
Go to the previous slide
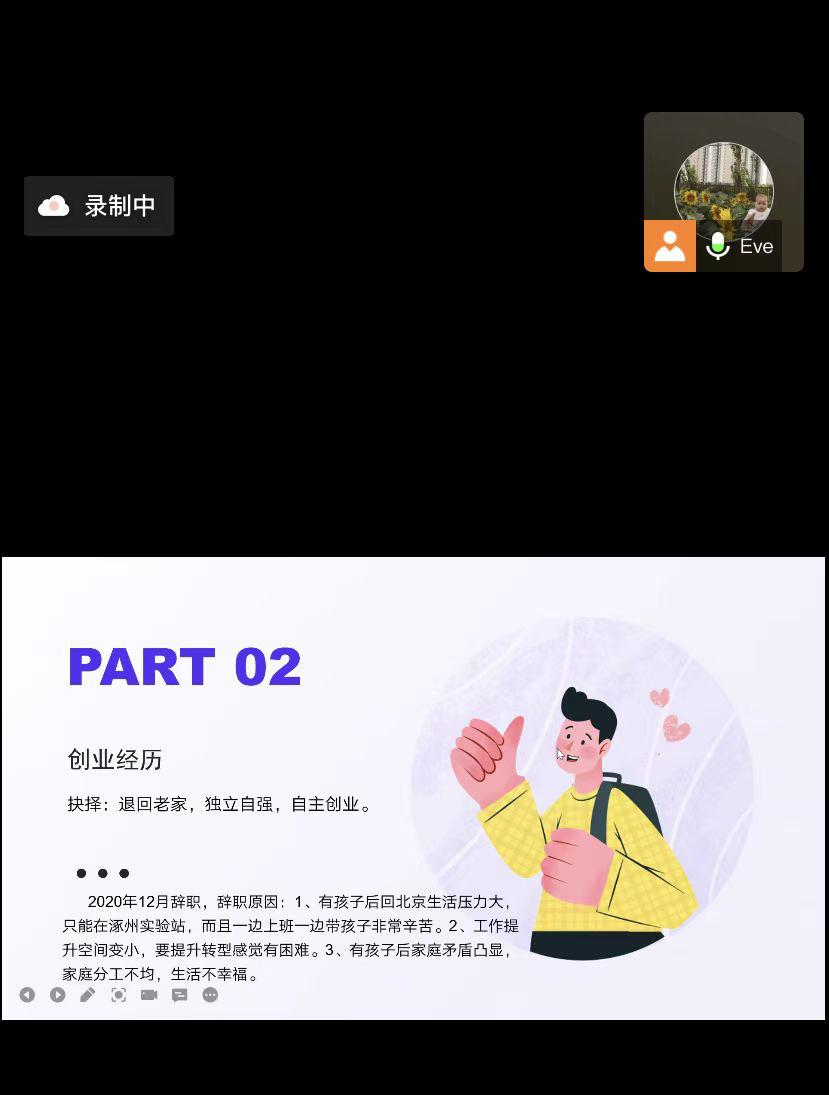27,995
